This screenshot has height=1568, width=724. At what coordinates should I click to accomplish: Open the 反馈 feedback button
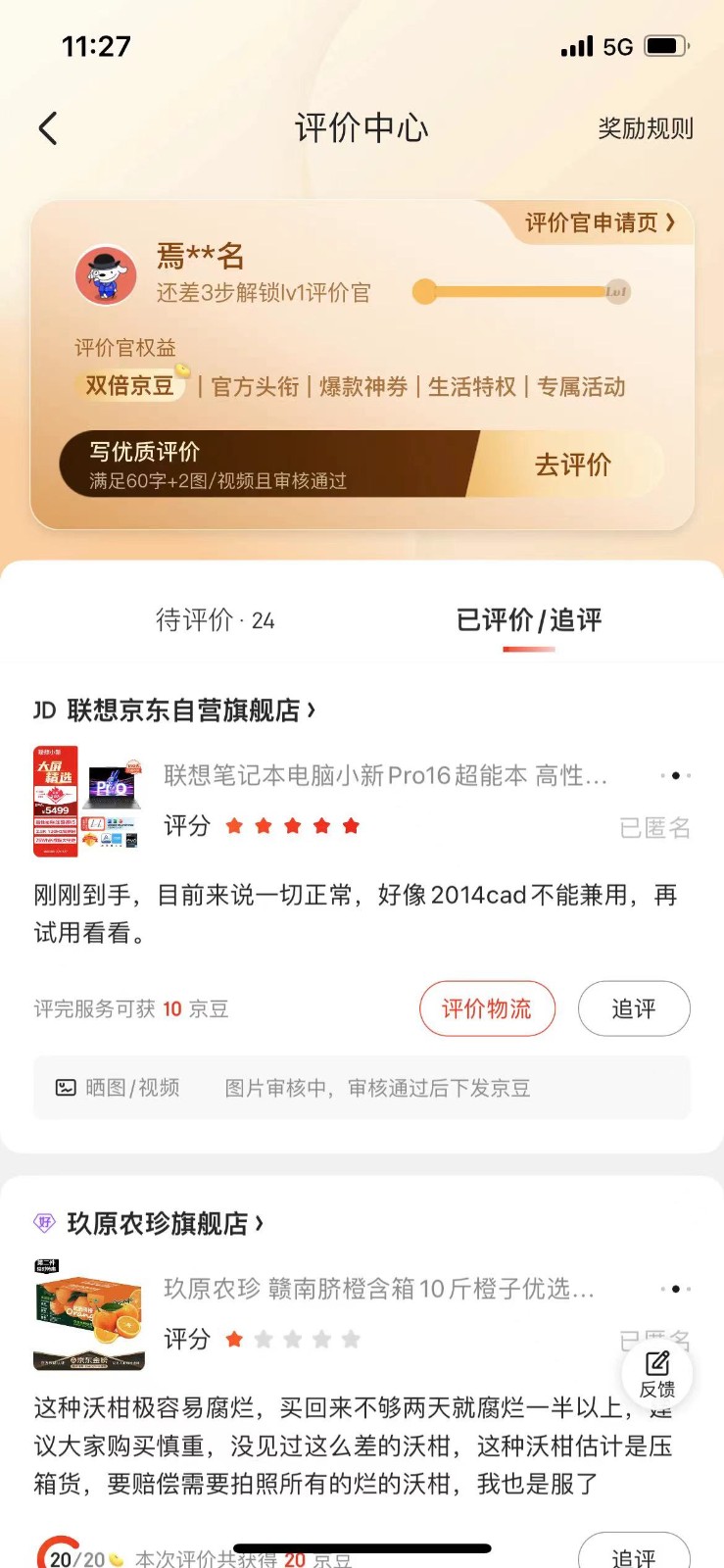pos(656,1374)
